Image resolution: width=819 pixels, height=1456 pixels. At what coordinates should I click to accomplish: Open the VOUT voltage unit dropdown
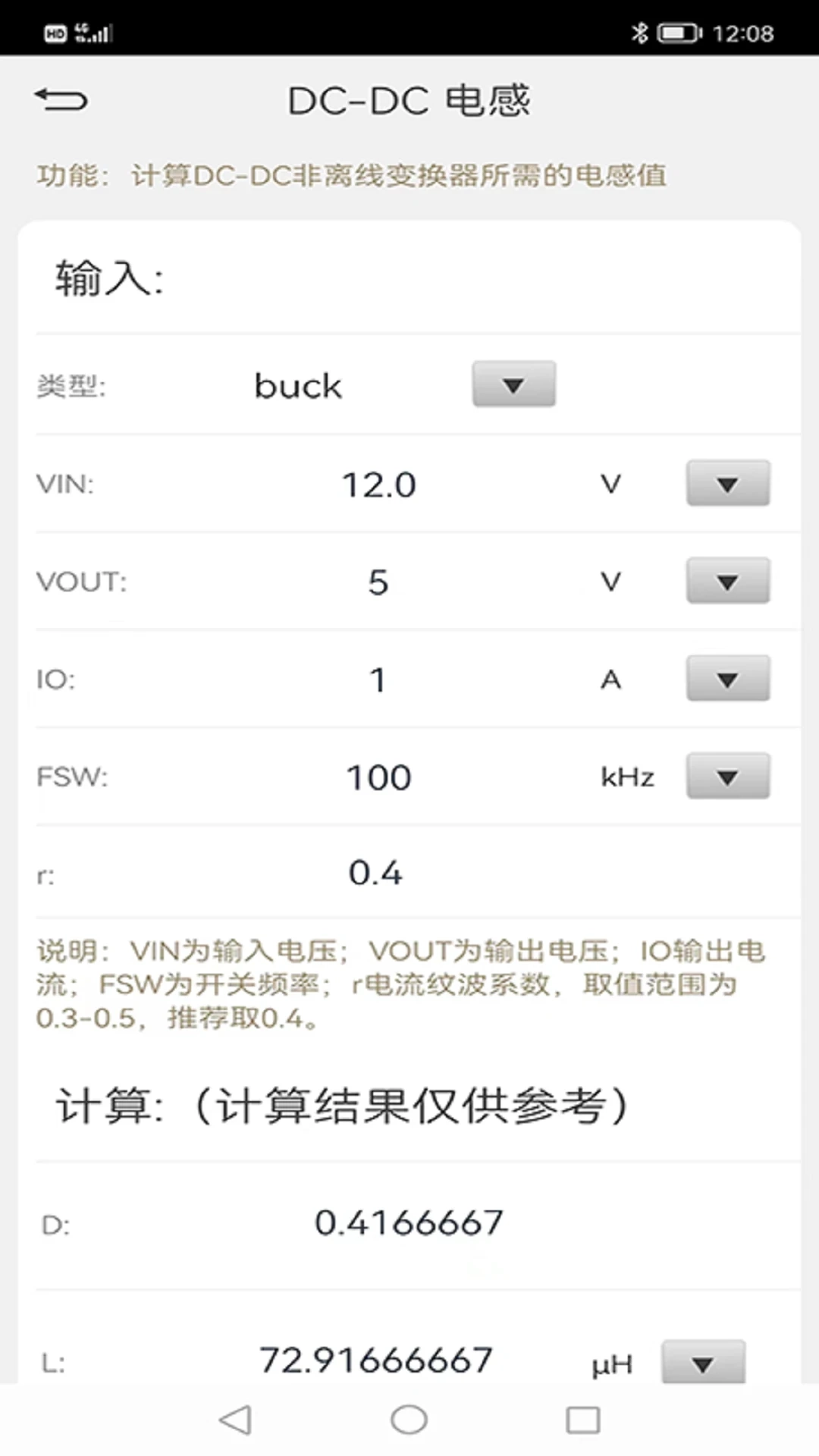726,581
